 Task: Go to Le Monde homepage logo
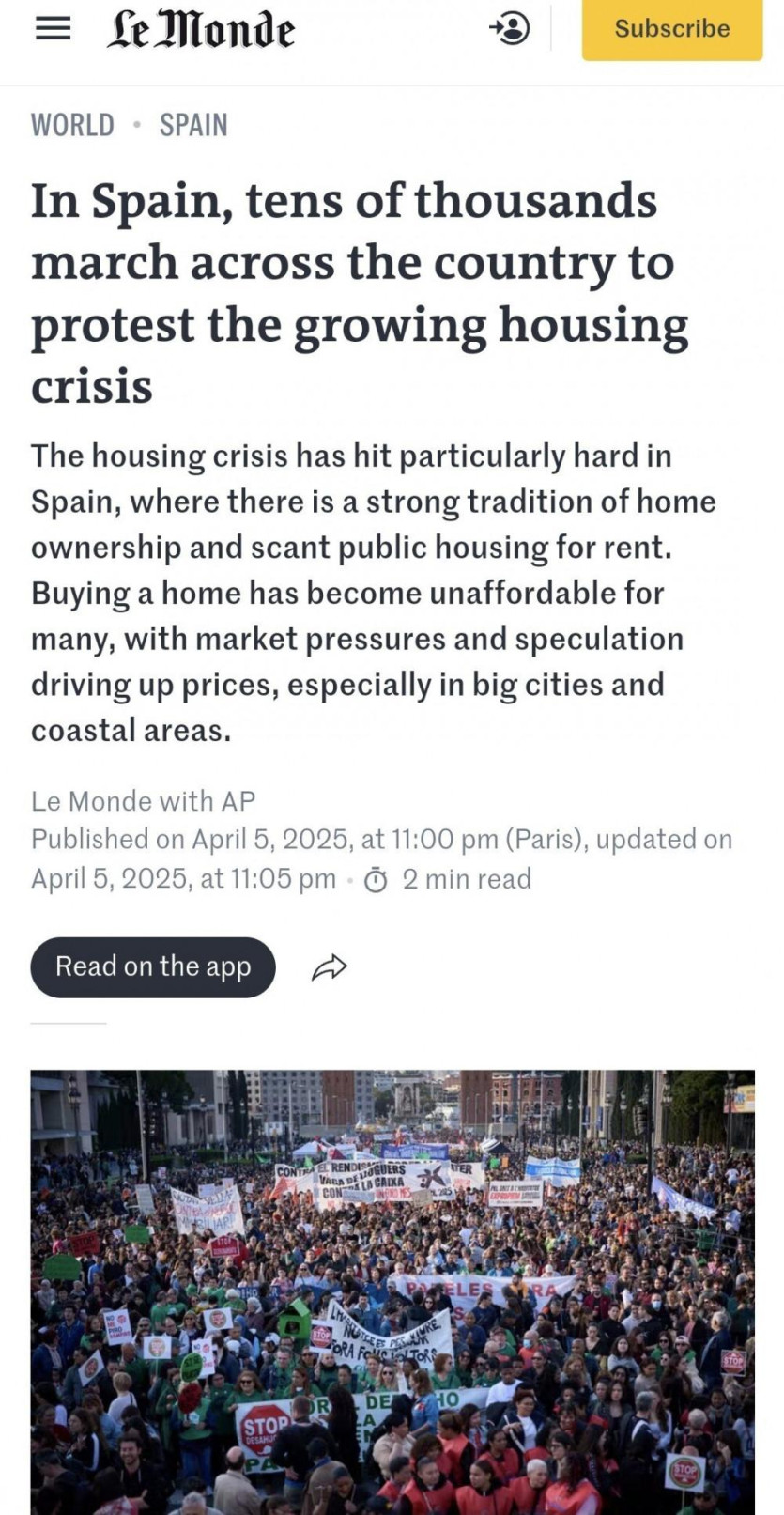[x=201, y=29]
